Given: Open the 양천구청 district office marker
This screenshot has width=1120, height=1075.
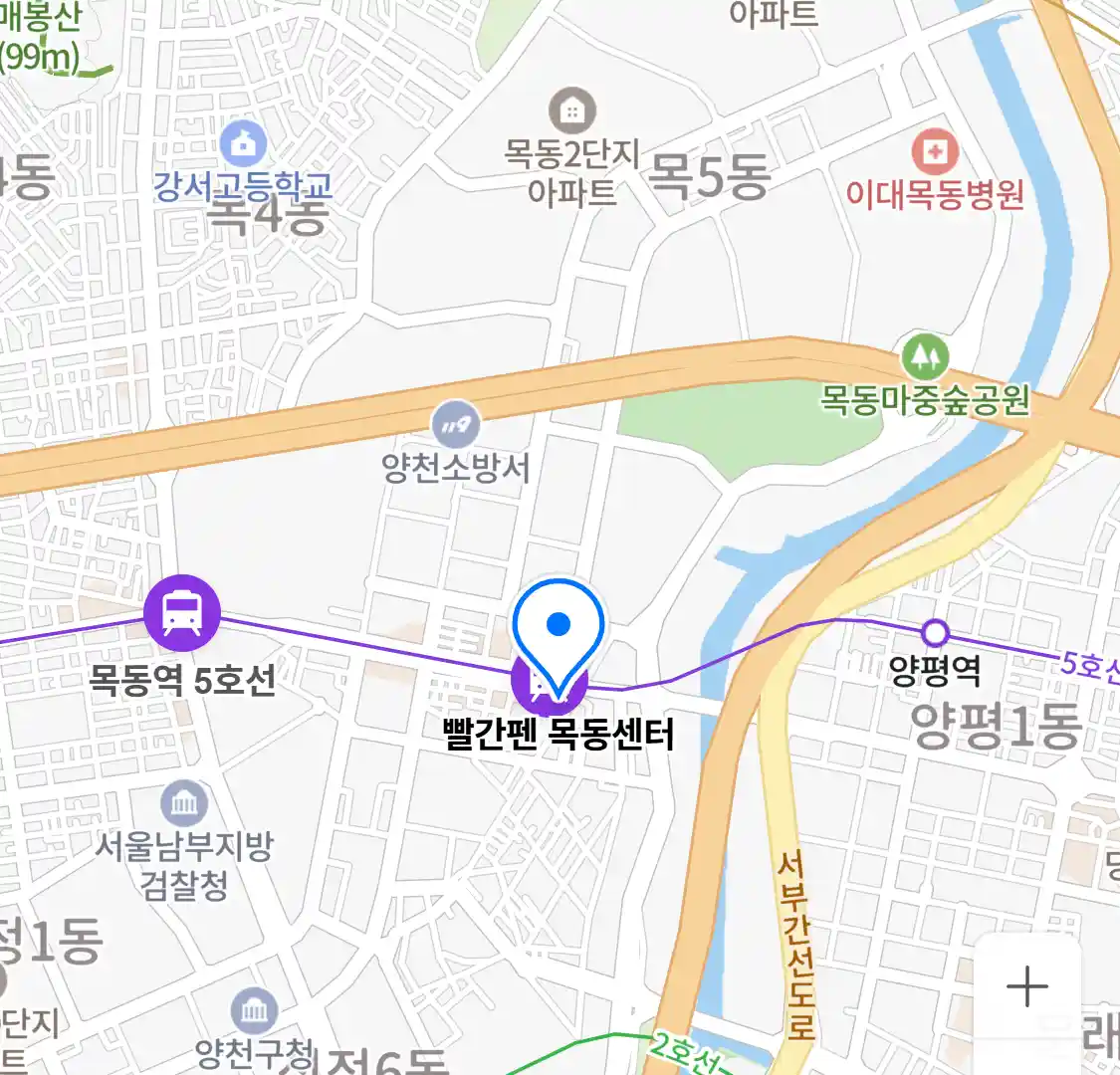Looking at the screenshot, I should tap(254, 1012).
